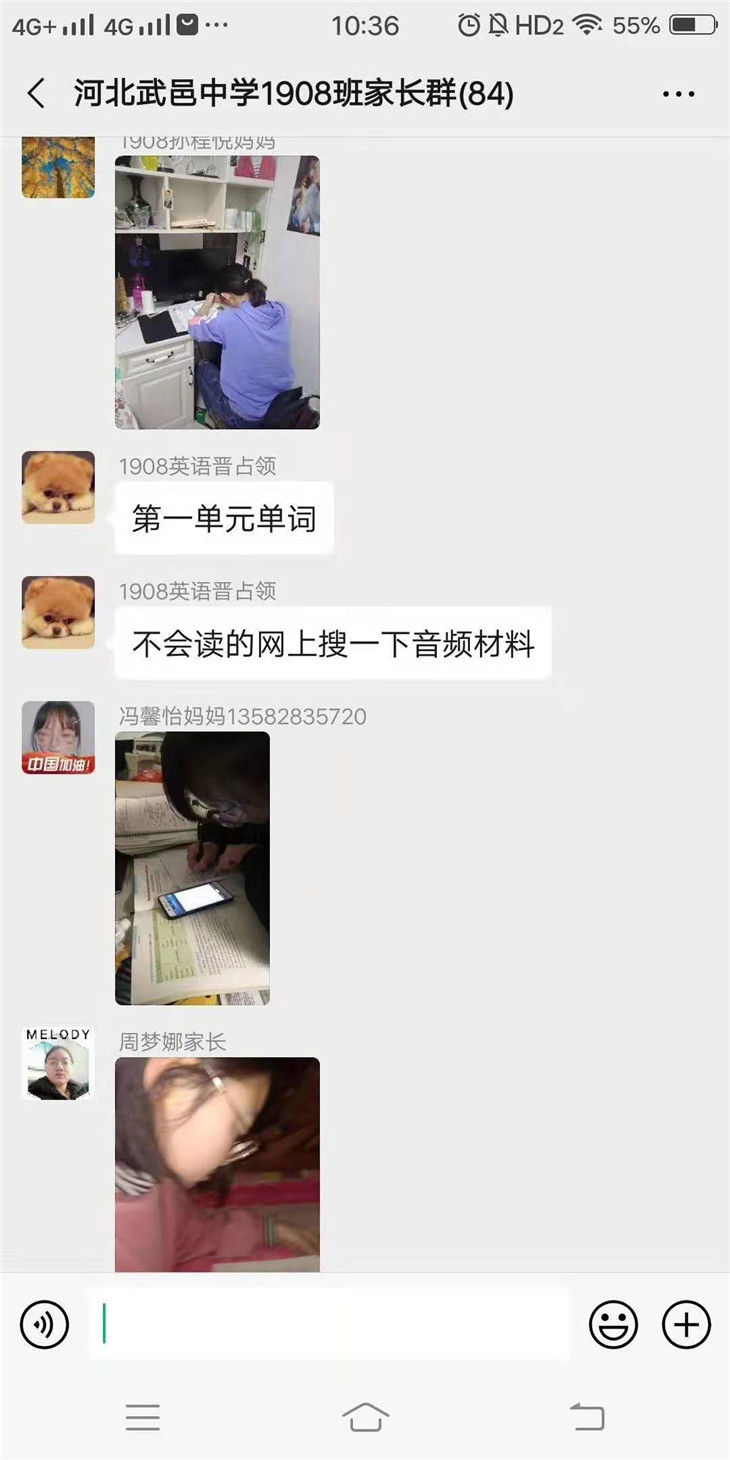Open the photo of the girl in purple hoodie
Screen dimensions: 730x1460
(217, 292)
